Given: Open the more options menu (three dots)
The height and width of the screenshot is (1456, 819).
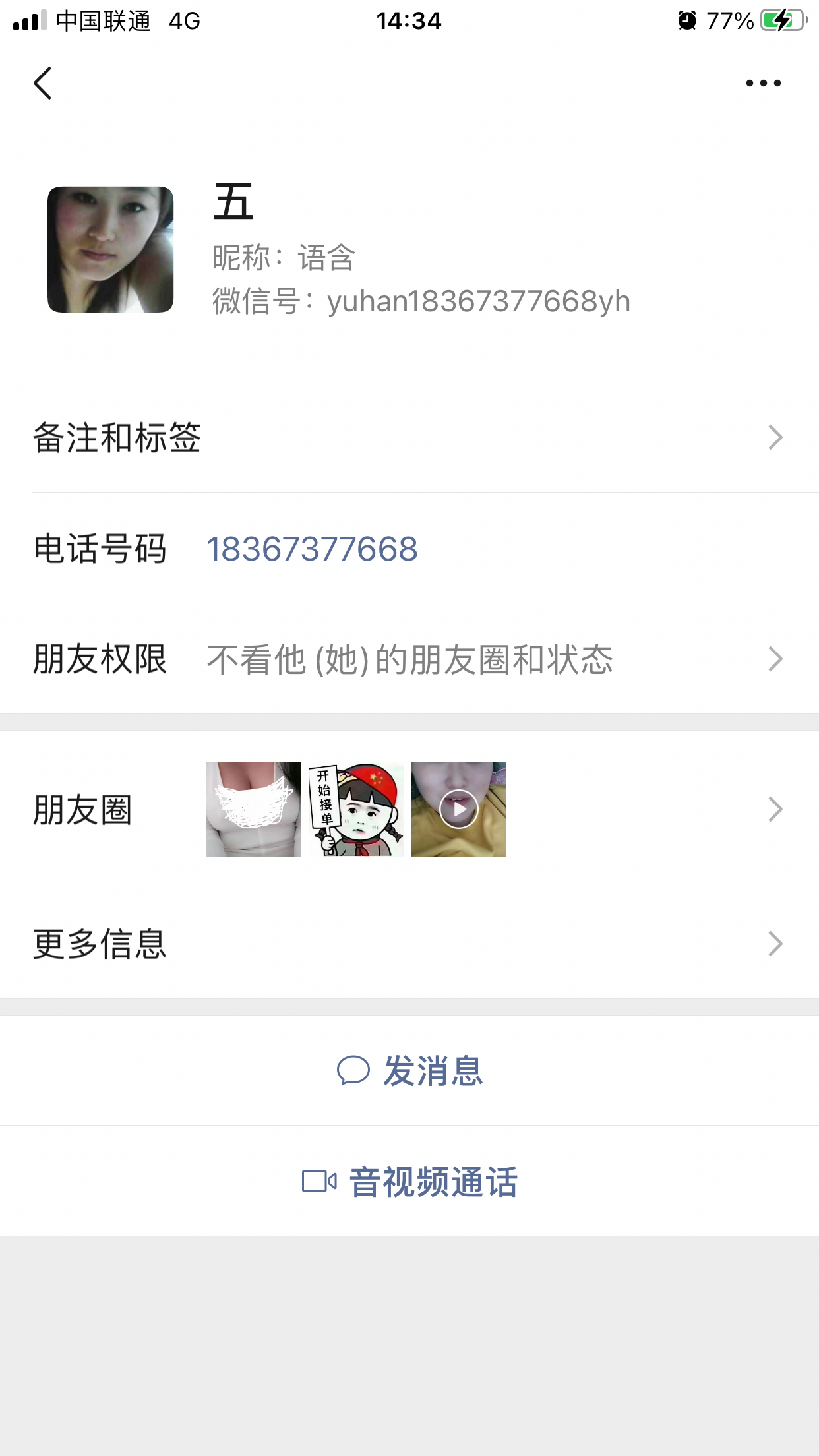Looking at the screenshot, I should (x=762, y=82).
